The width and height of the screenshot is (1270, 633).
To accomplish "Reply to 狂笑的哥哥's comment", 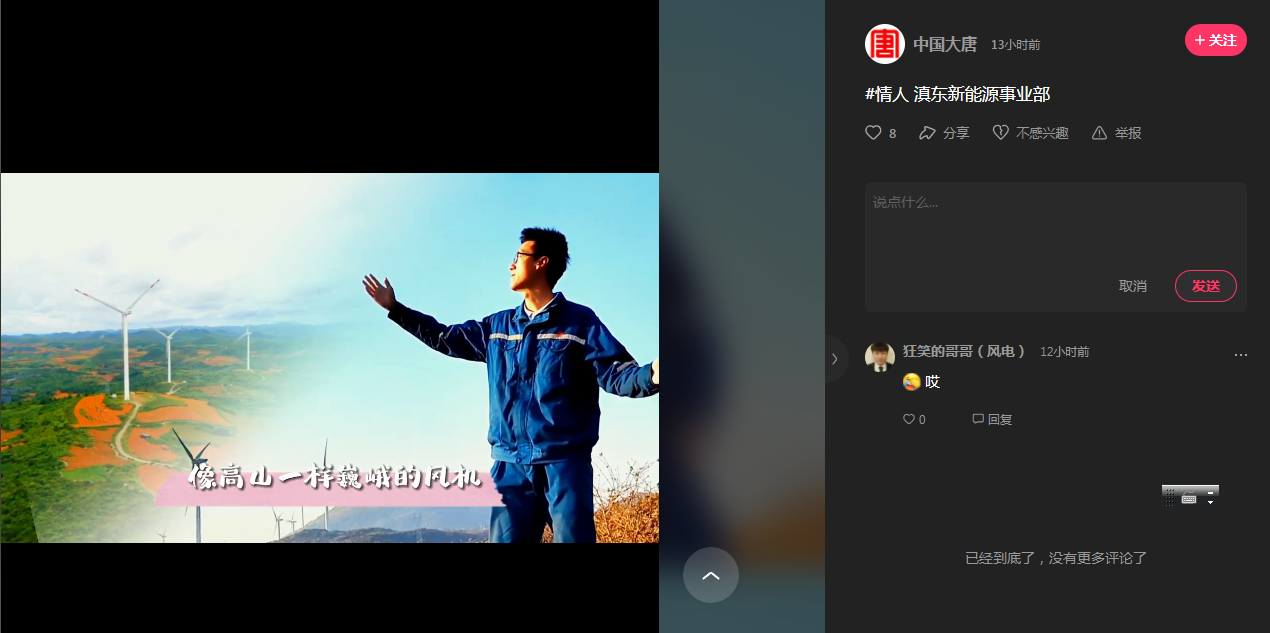I will (992, 420).
